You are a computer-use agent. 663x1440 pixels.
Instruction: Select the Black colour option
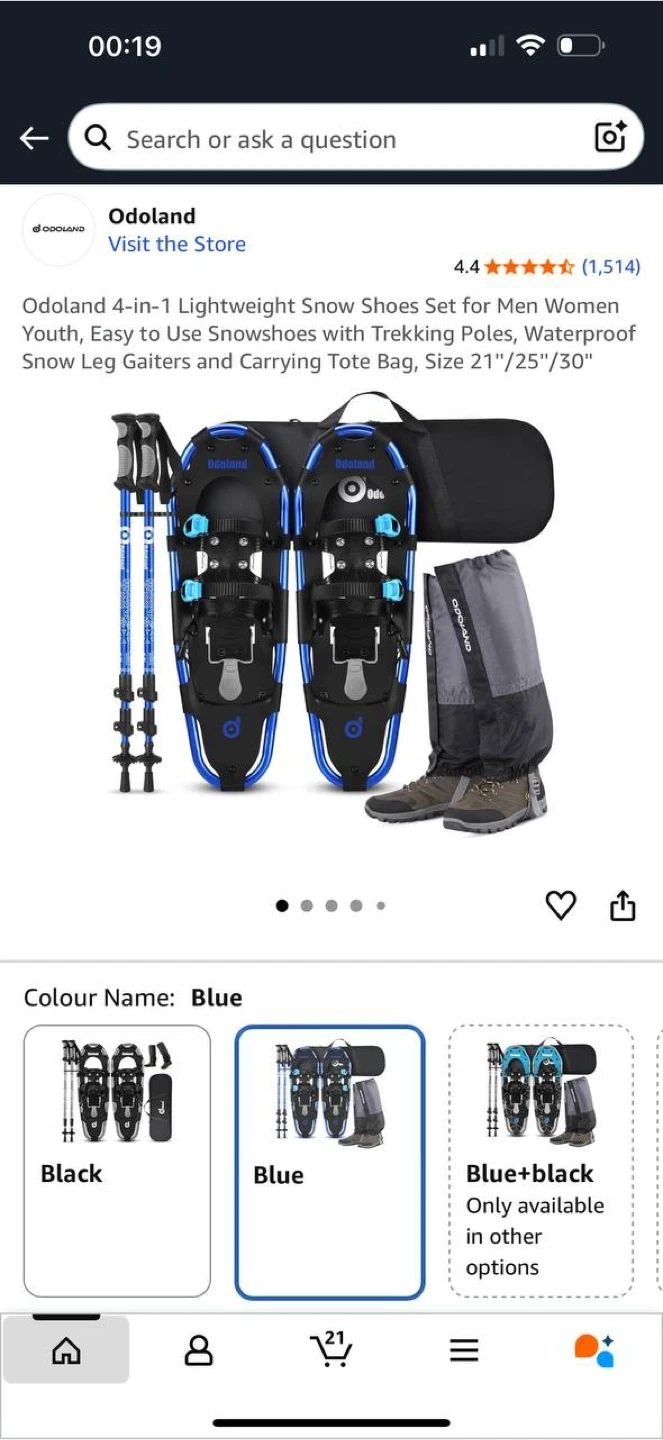pyautogui.click(x=117, y=1160)
